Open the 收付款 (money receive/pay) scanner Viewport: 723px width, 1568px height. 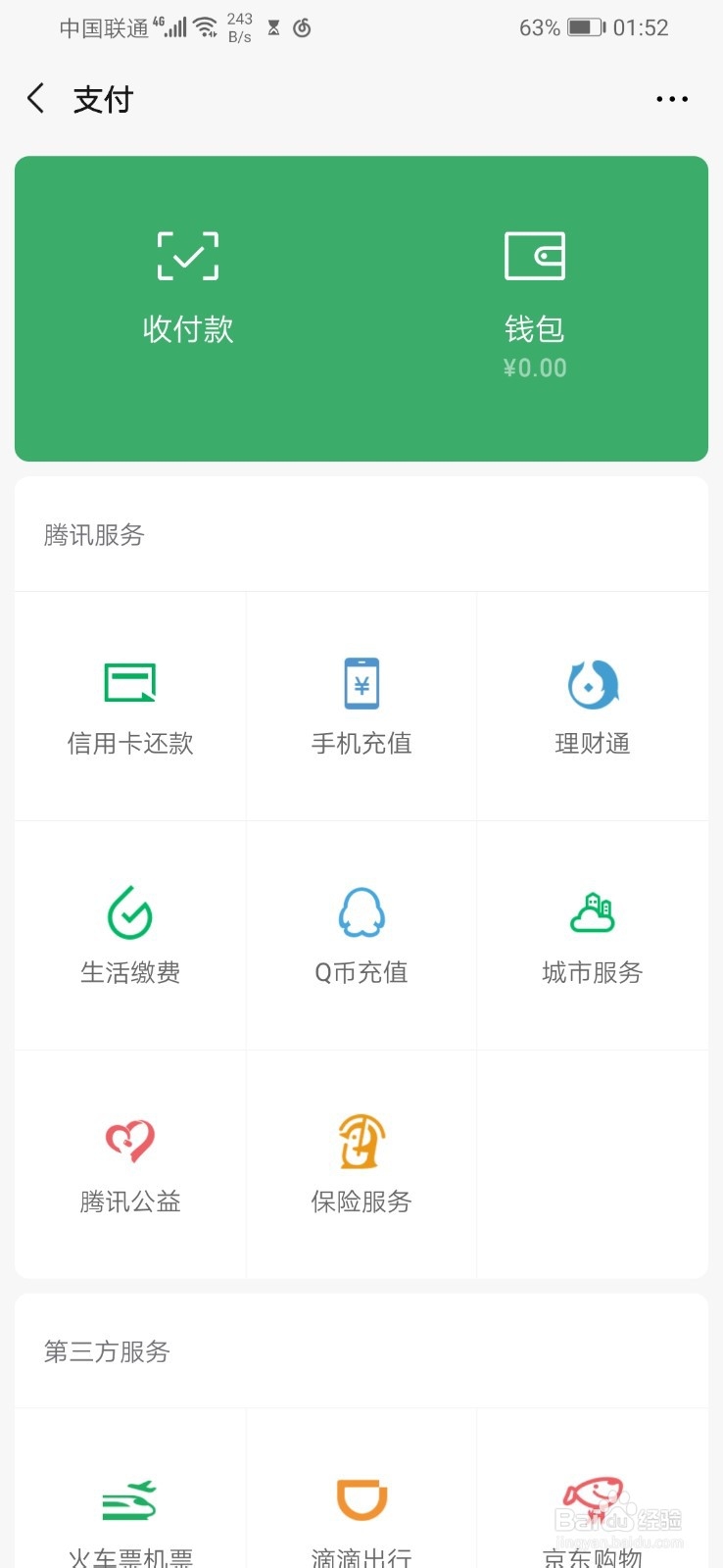point(188,284)
